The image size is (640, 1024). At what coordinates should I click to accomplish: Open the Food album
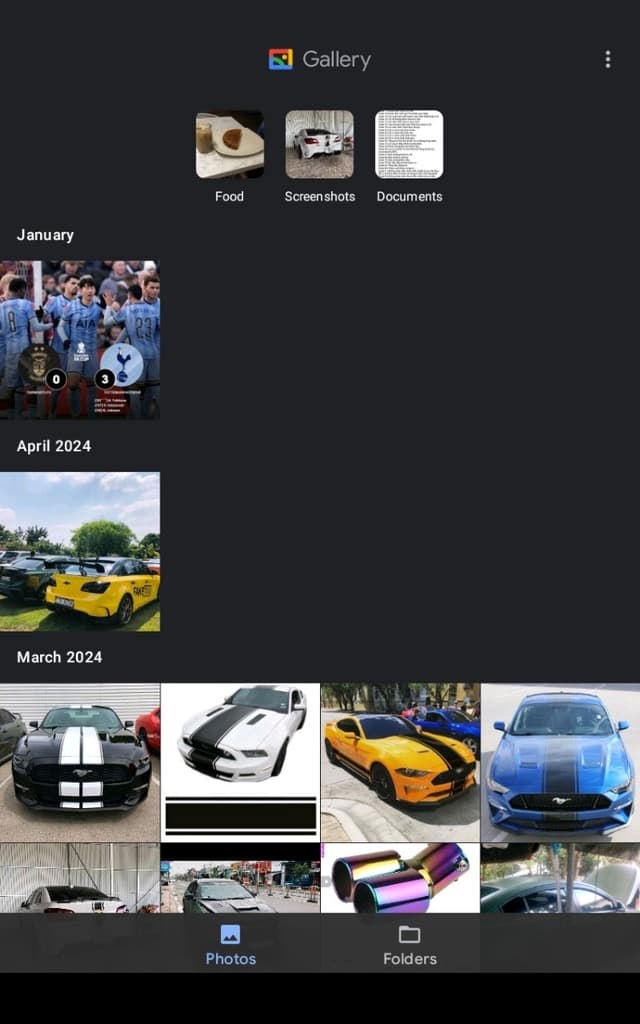(x=229, y=145)
